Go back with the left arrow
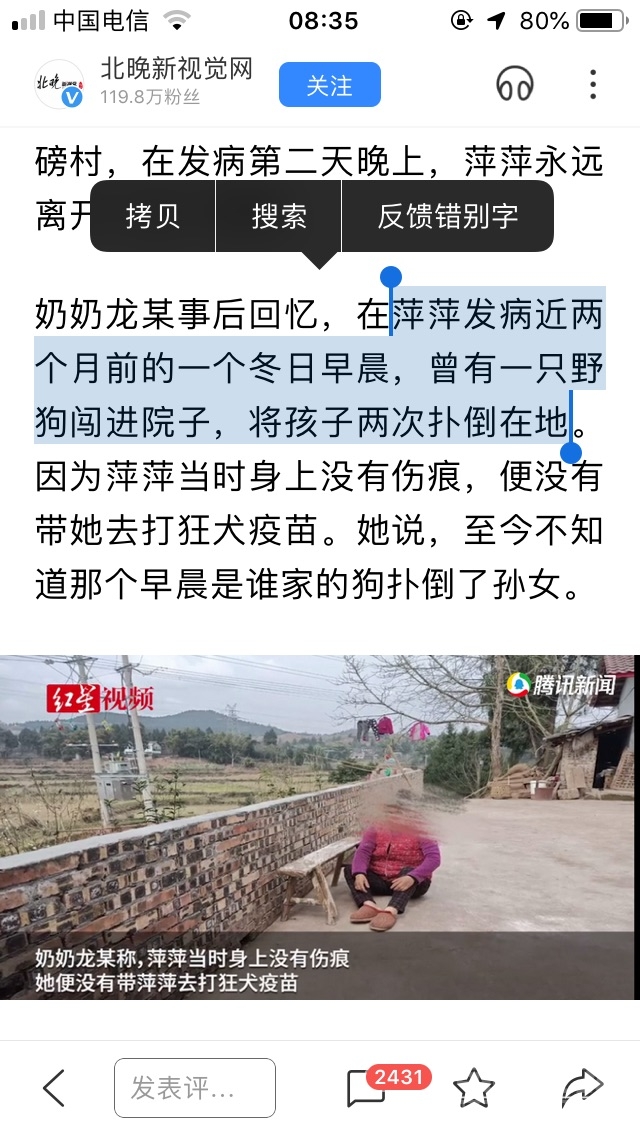Screen dimensions: 640x1136 54,1087
